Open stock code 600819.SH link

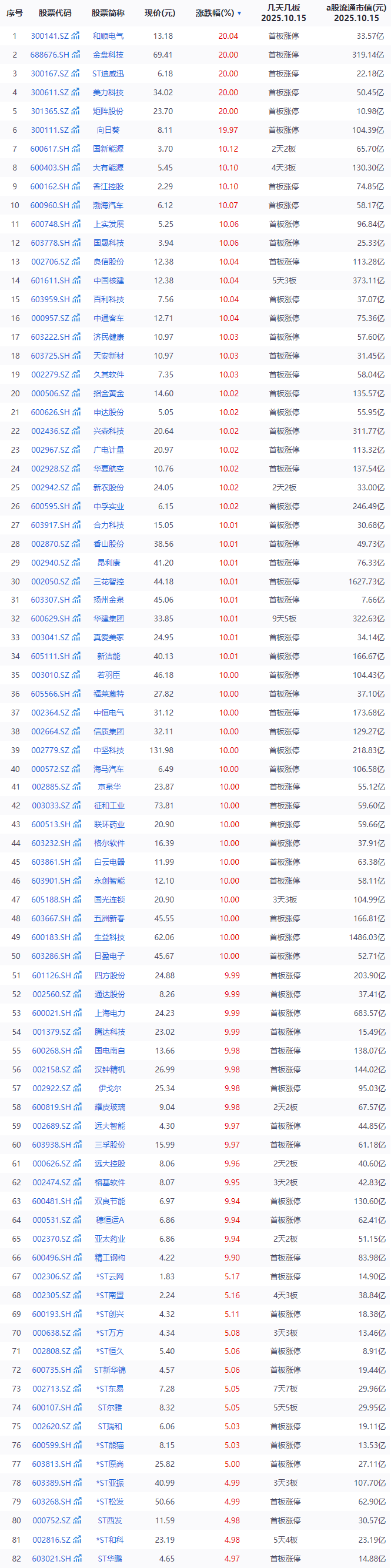(x=51, y=1107)
